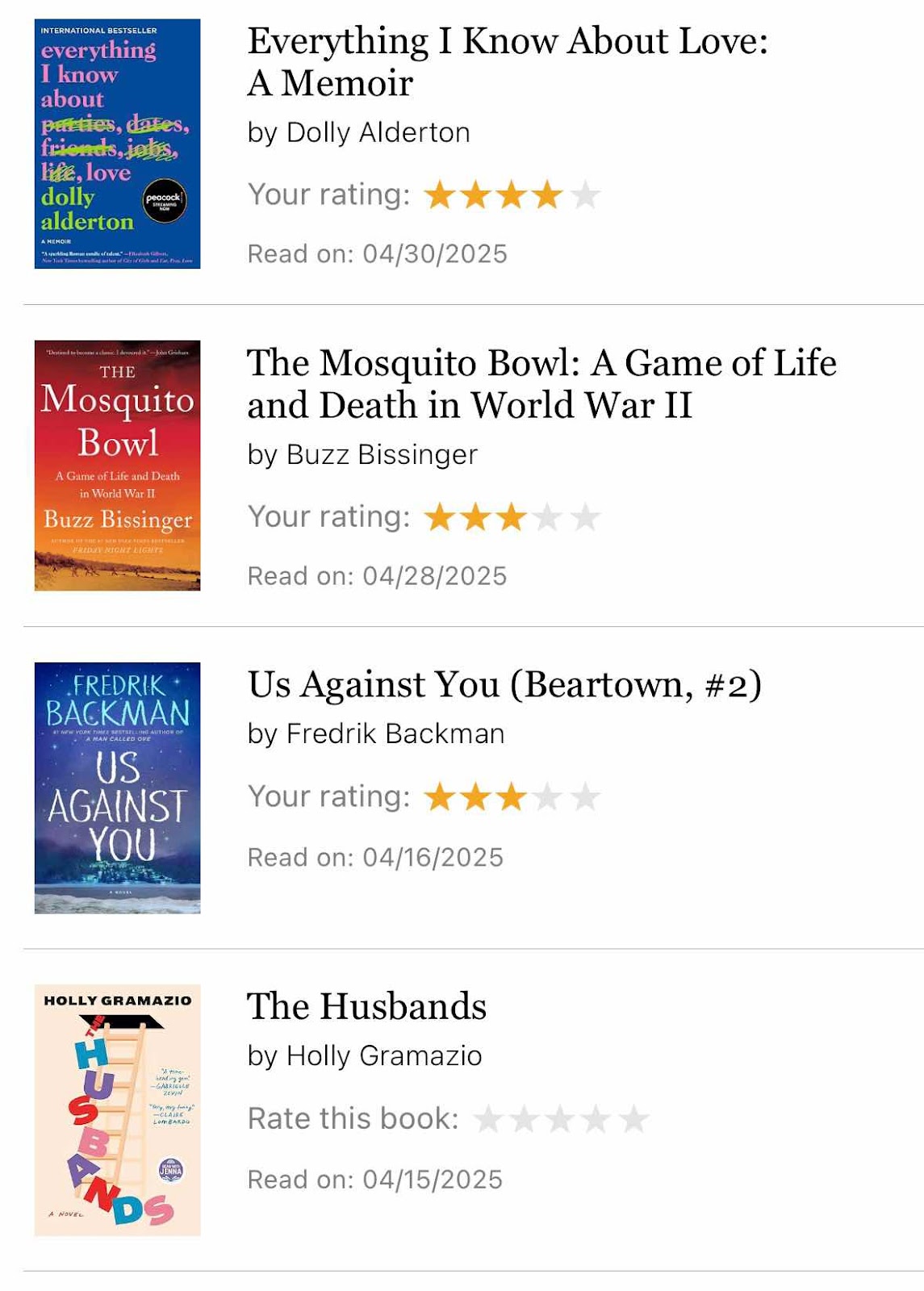This screenshot has height=1291, width=924.
Task: Open Everything I Know About Love title
Action: point(507,61)
